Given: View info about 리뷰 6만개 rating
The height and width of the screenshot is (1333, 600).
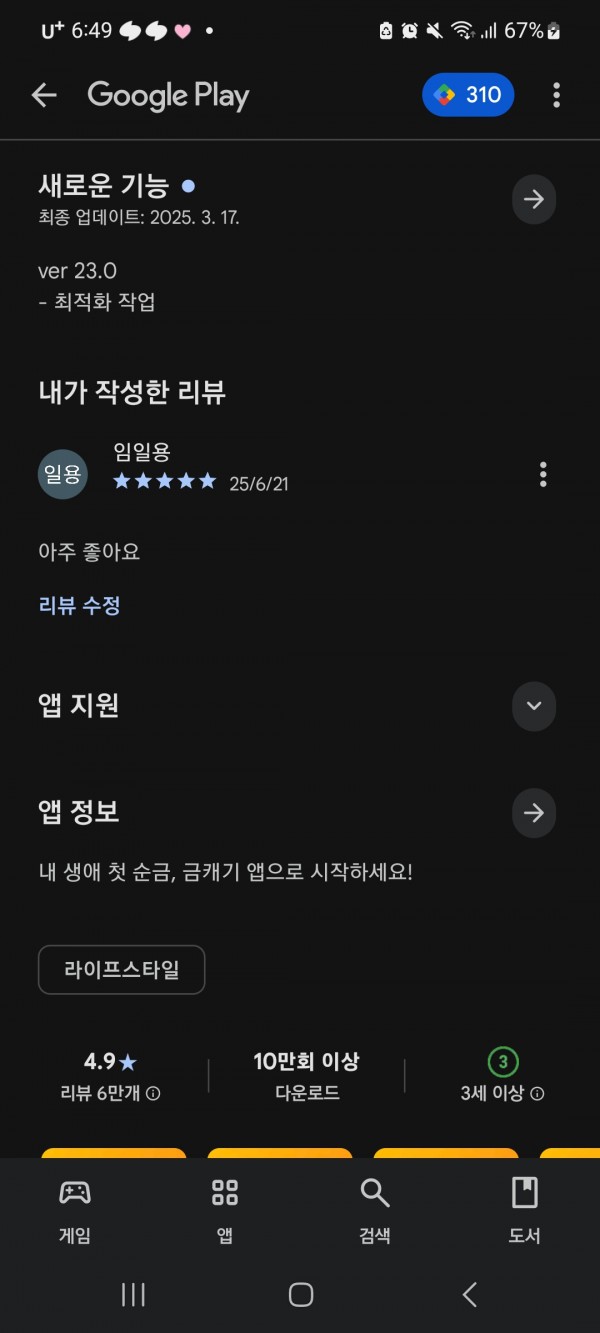Looking at the screenshot, I should (x=153, y=1094).
